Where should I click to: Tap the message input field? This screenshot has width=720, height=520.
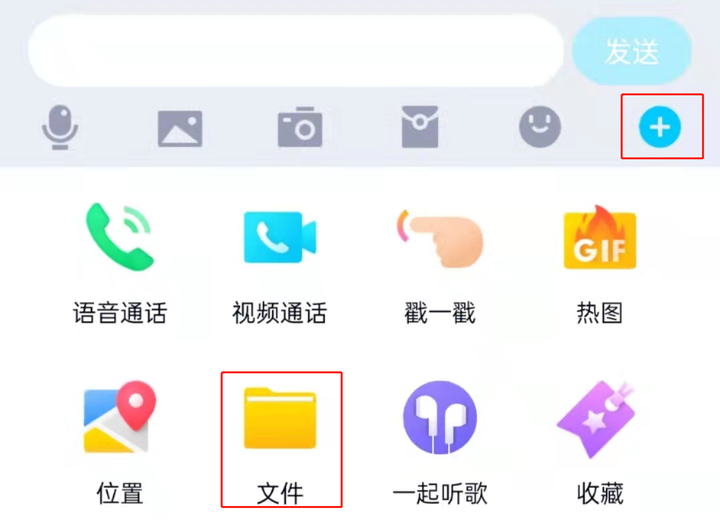[296, 50]
